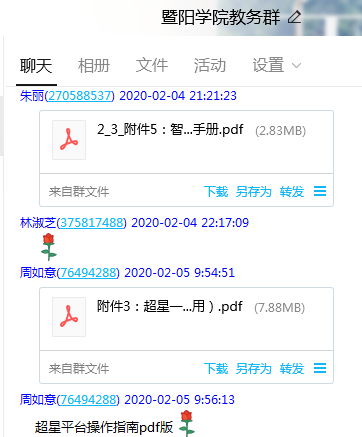Open the 文件 tab

152,65
